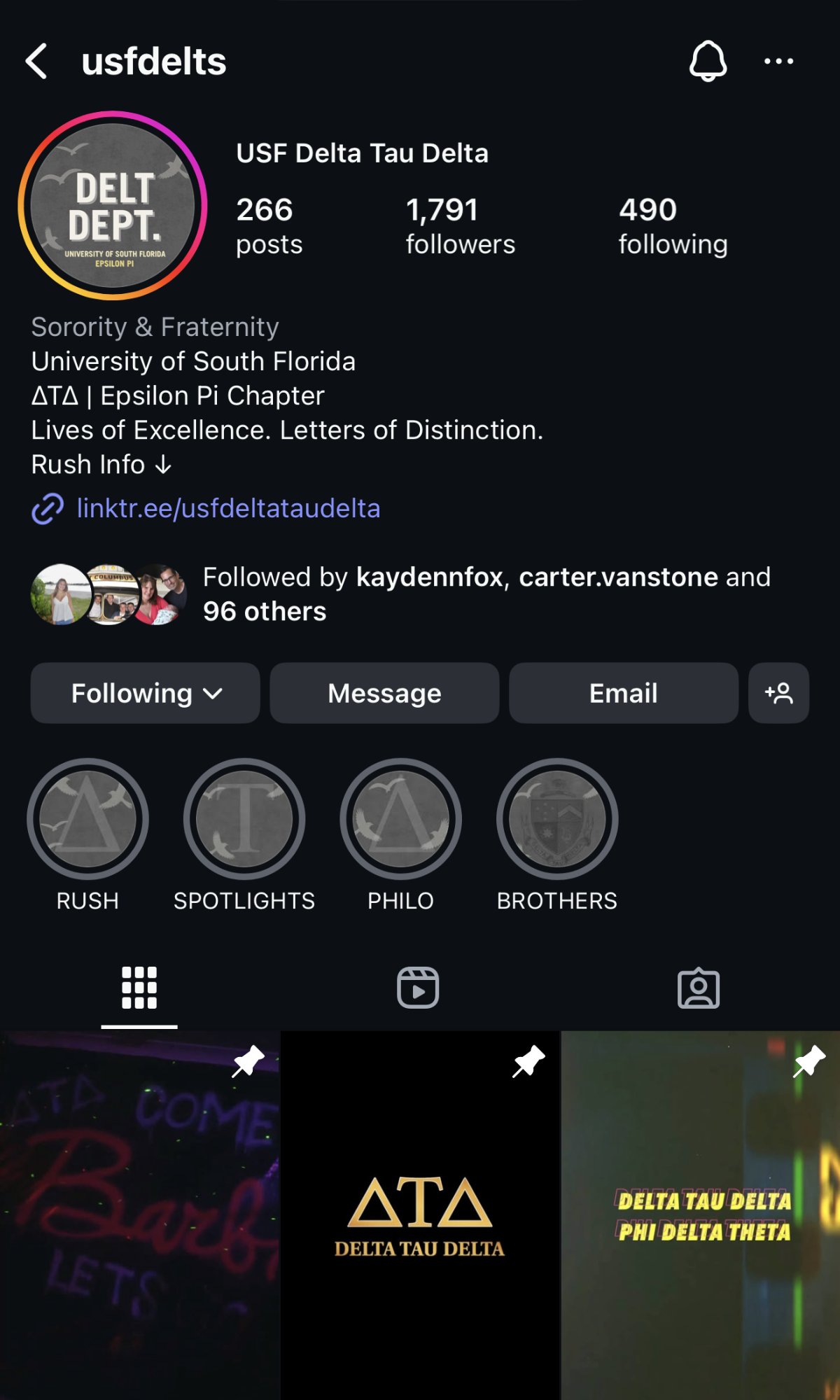This screenshot has height=1400, width=840.
Task: View the DELT DEPT. profile story
Action: [x=113, y=206]
